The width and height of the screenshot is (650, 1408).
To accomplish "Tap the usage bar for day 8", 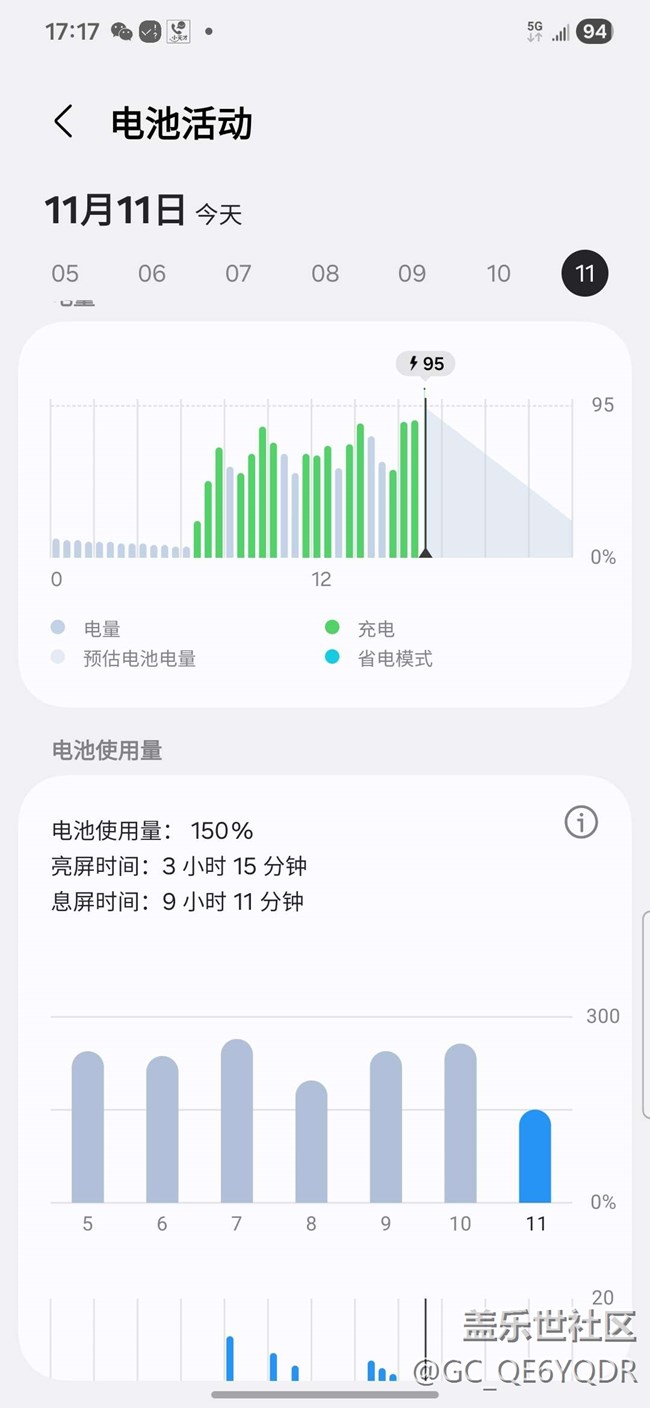I will 311,1142.
